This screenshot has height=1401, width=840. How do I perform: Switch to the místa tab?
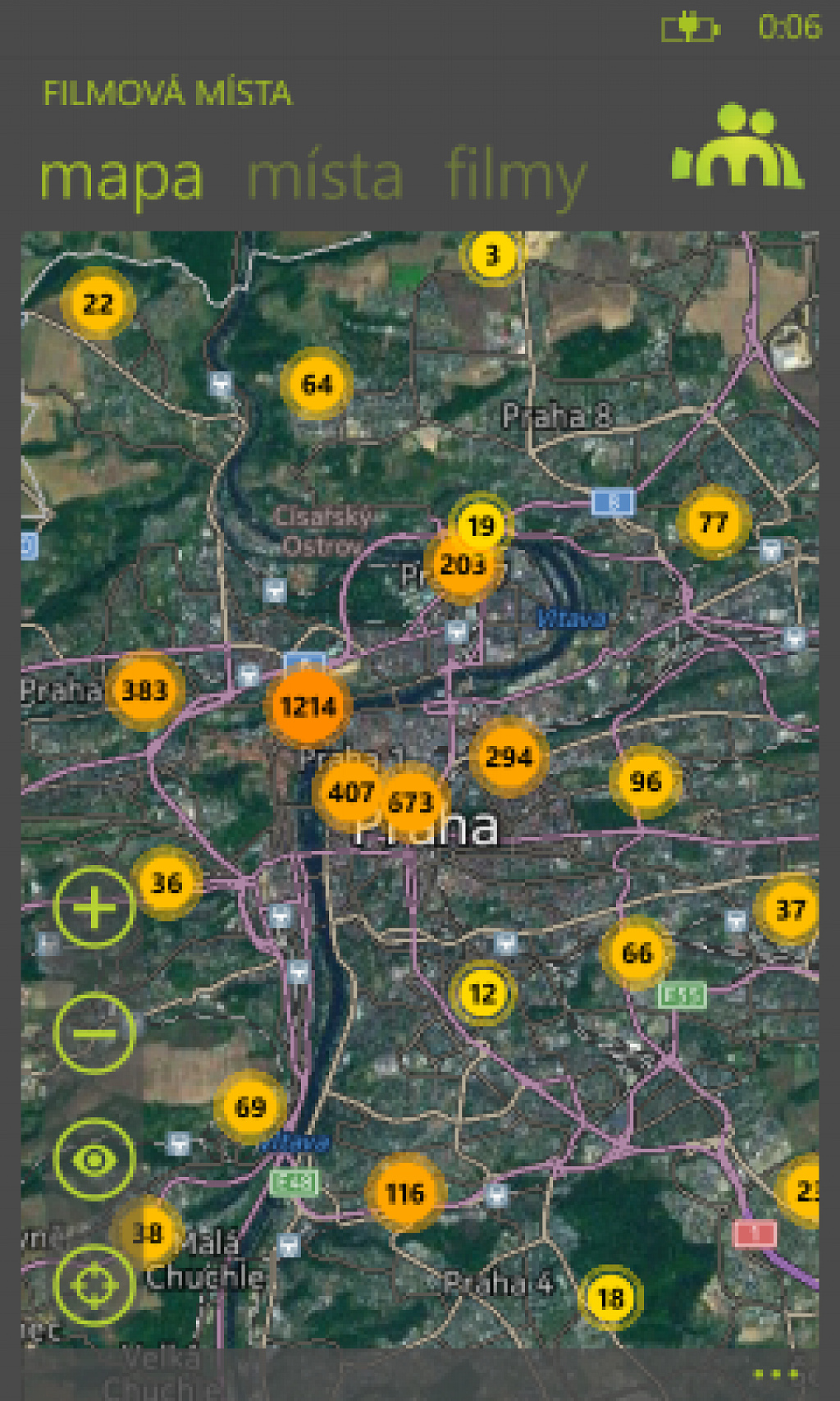tap(326, 176)
